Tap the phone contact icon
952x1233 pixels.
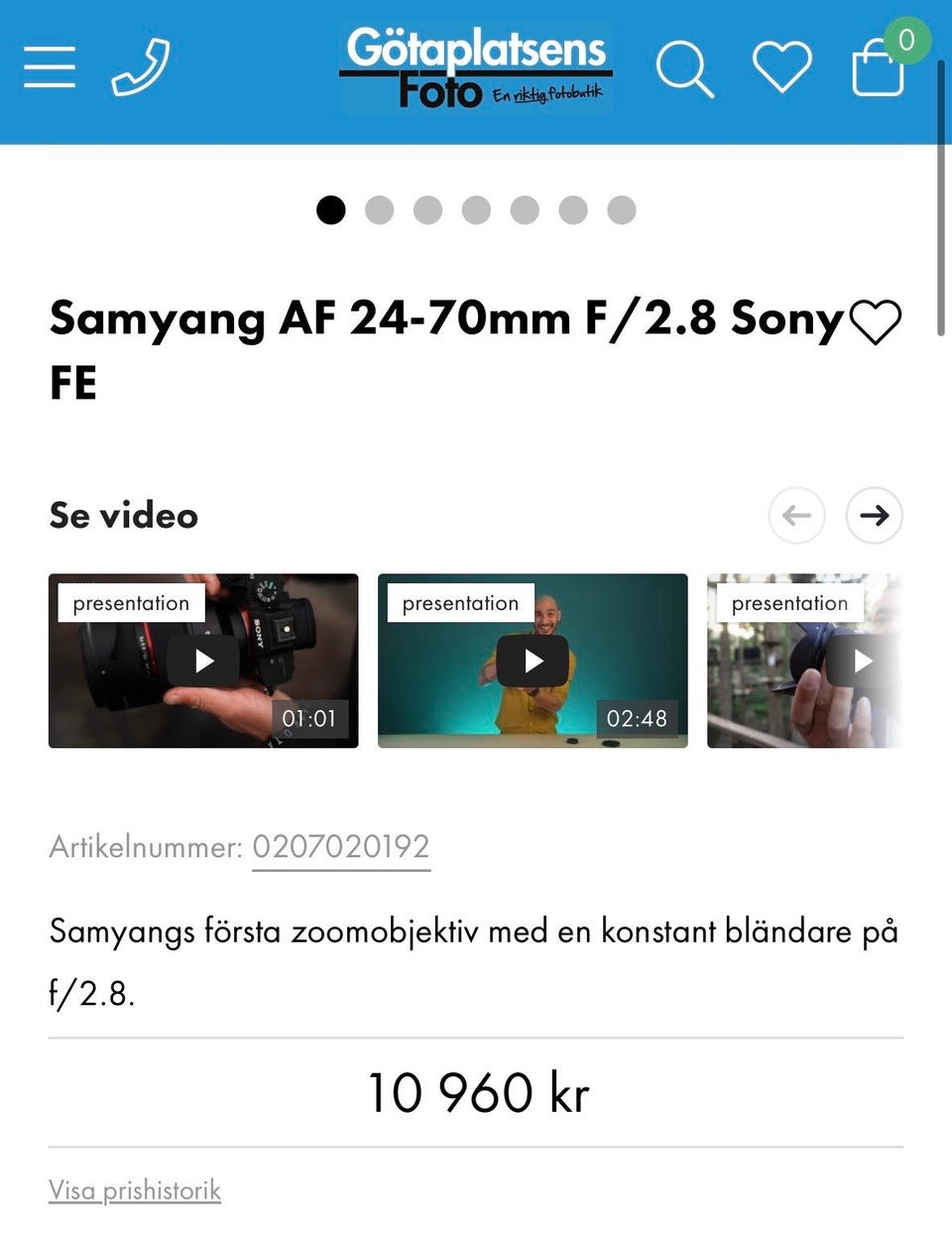pos(141,67)
